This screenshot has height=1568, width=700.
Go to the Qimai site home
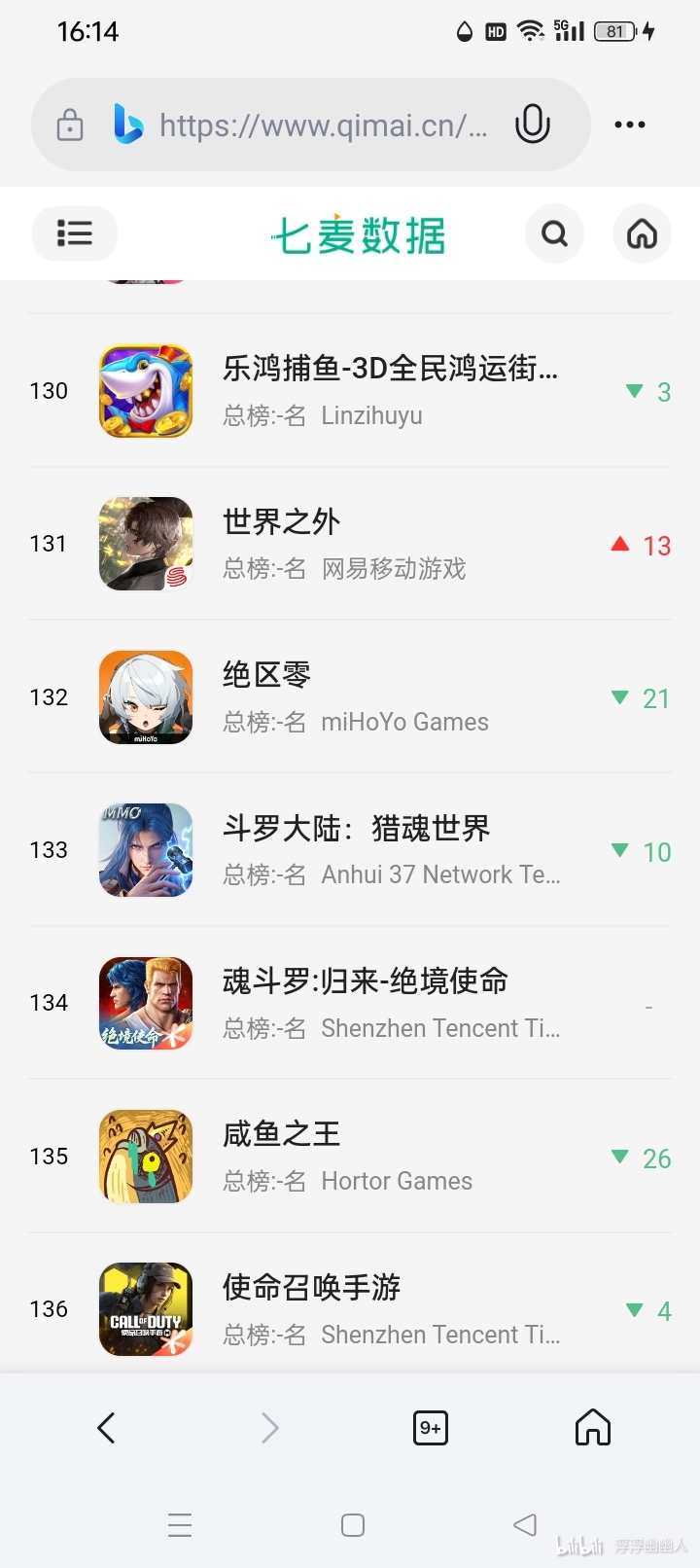pyautogui.click(x=642, y=233)
